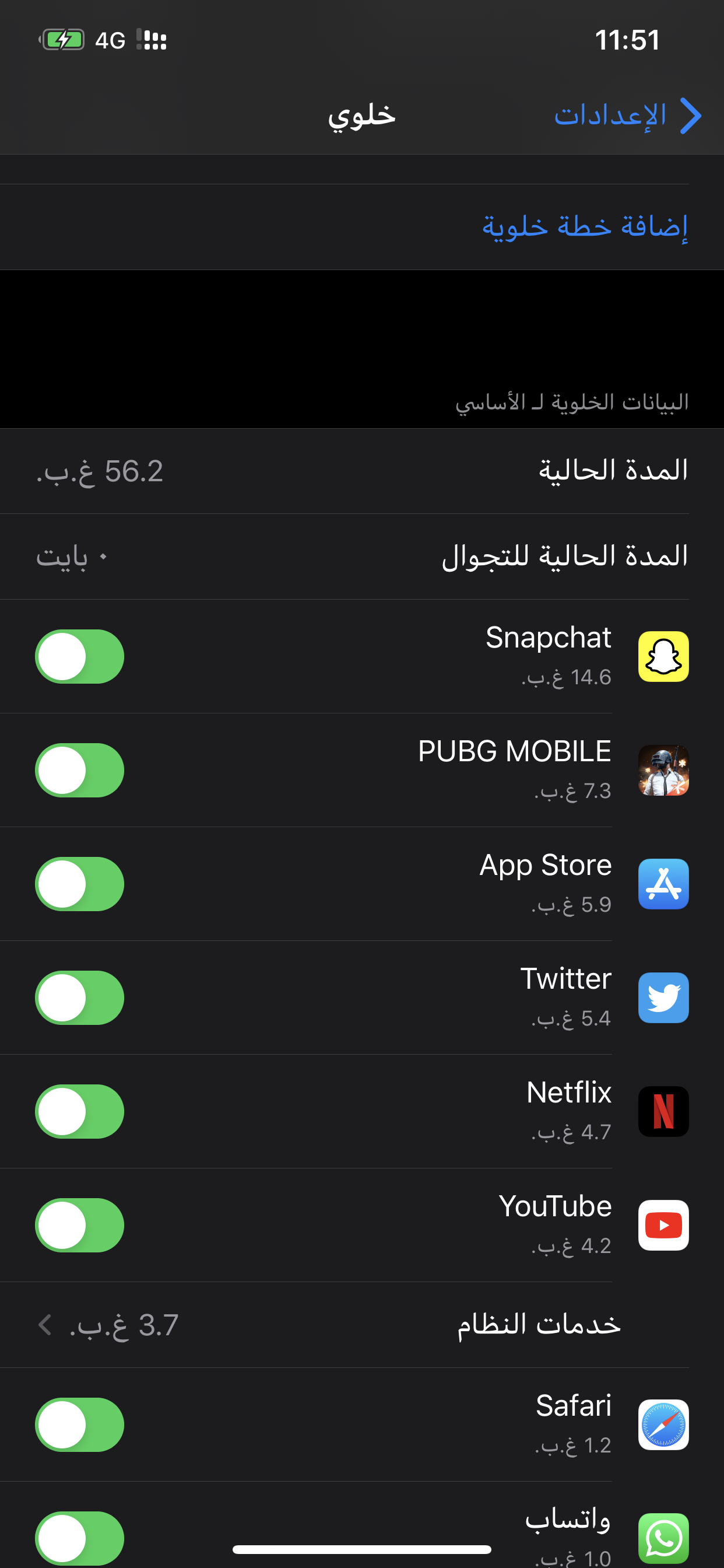Toggle YouTube cellular data off
The image size is (724, 1568).
[80, 1226]
